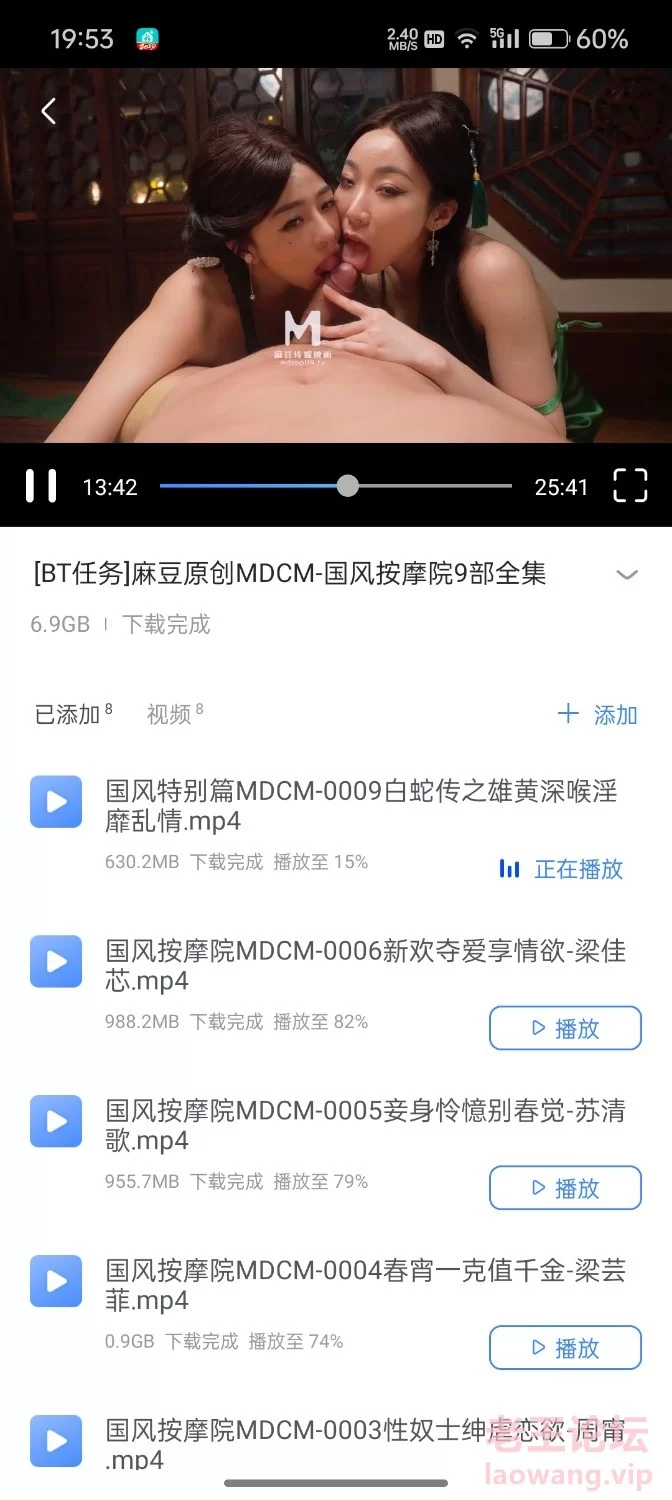Play the MDCM-0006 video with 播放

point(565,1028)
